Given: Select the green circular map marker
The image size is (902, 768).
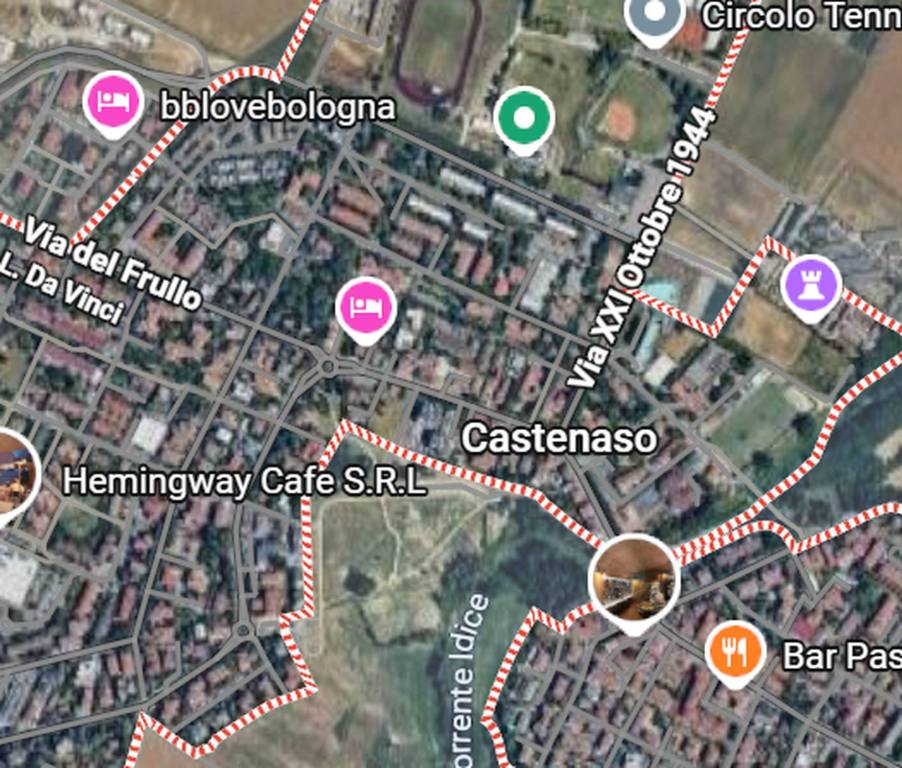Looking at the screenshot, I should (524, 120).
